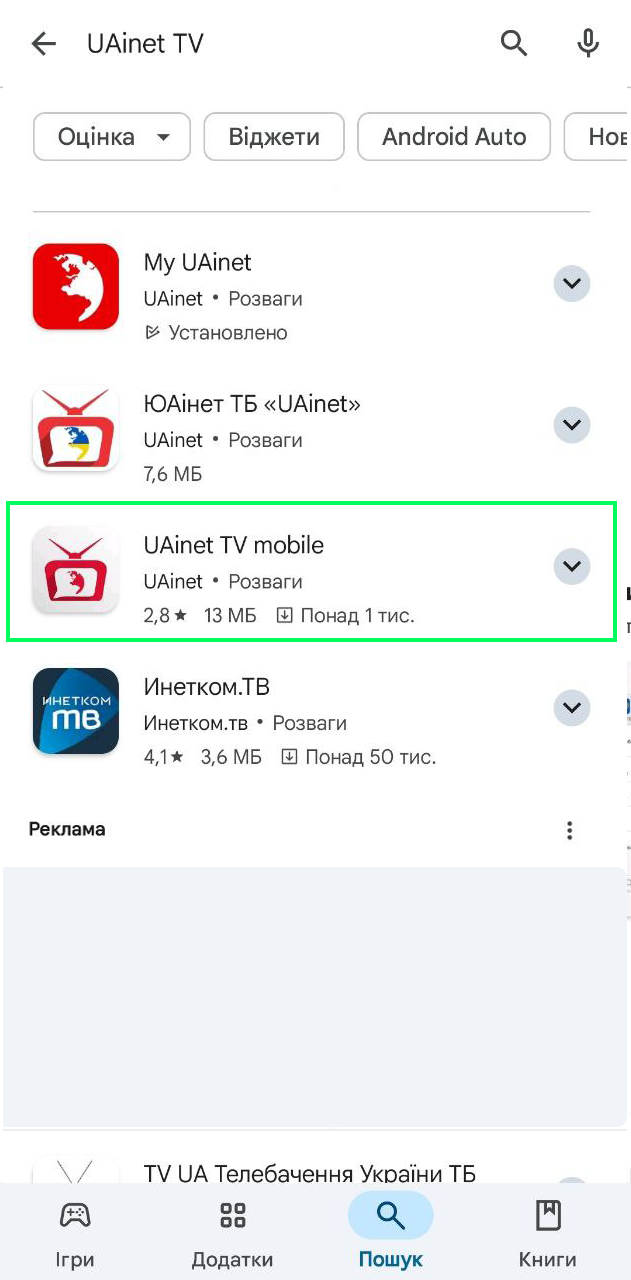Tap the UAinet TV search query text

(145, 44)
